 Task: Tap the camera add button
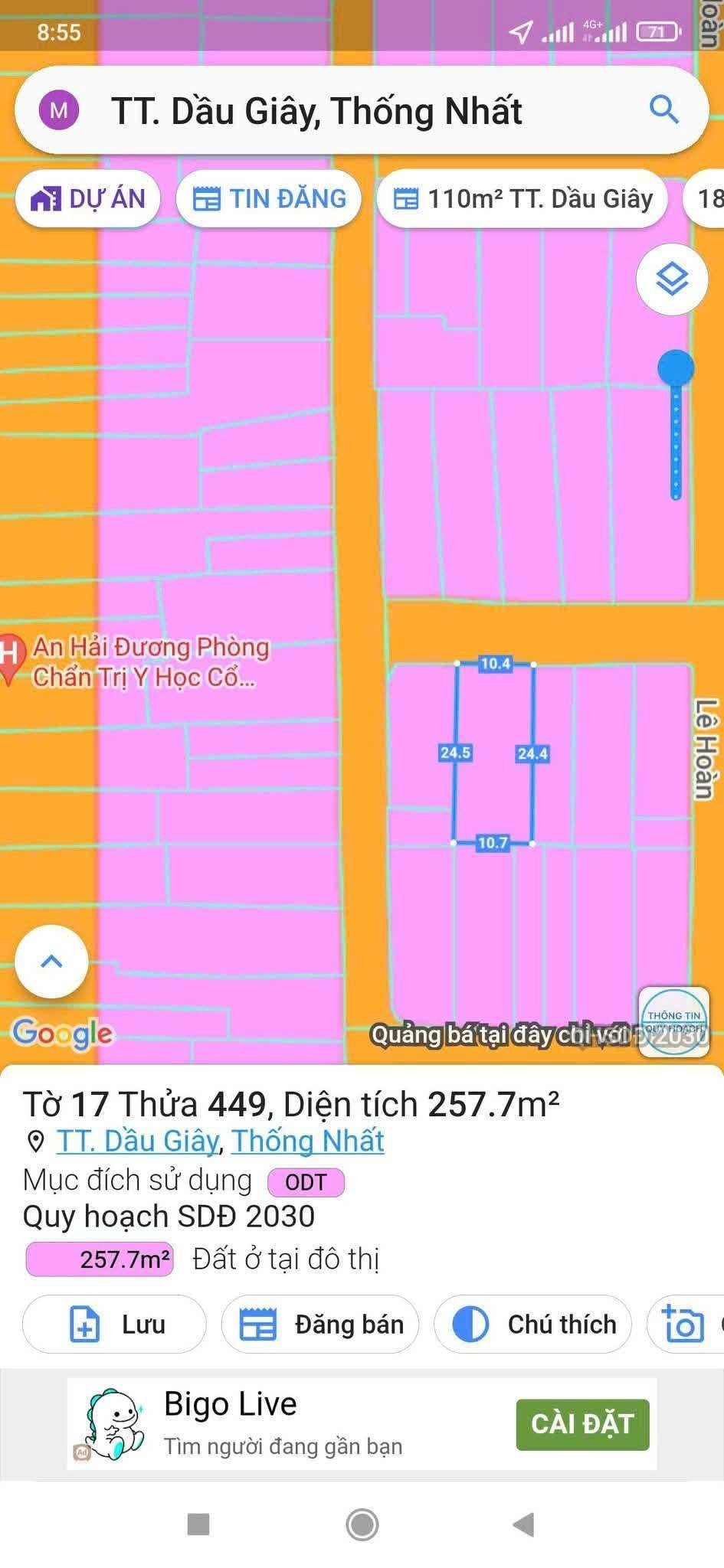pyautogui.click(x=683, y=1324)
